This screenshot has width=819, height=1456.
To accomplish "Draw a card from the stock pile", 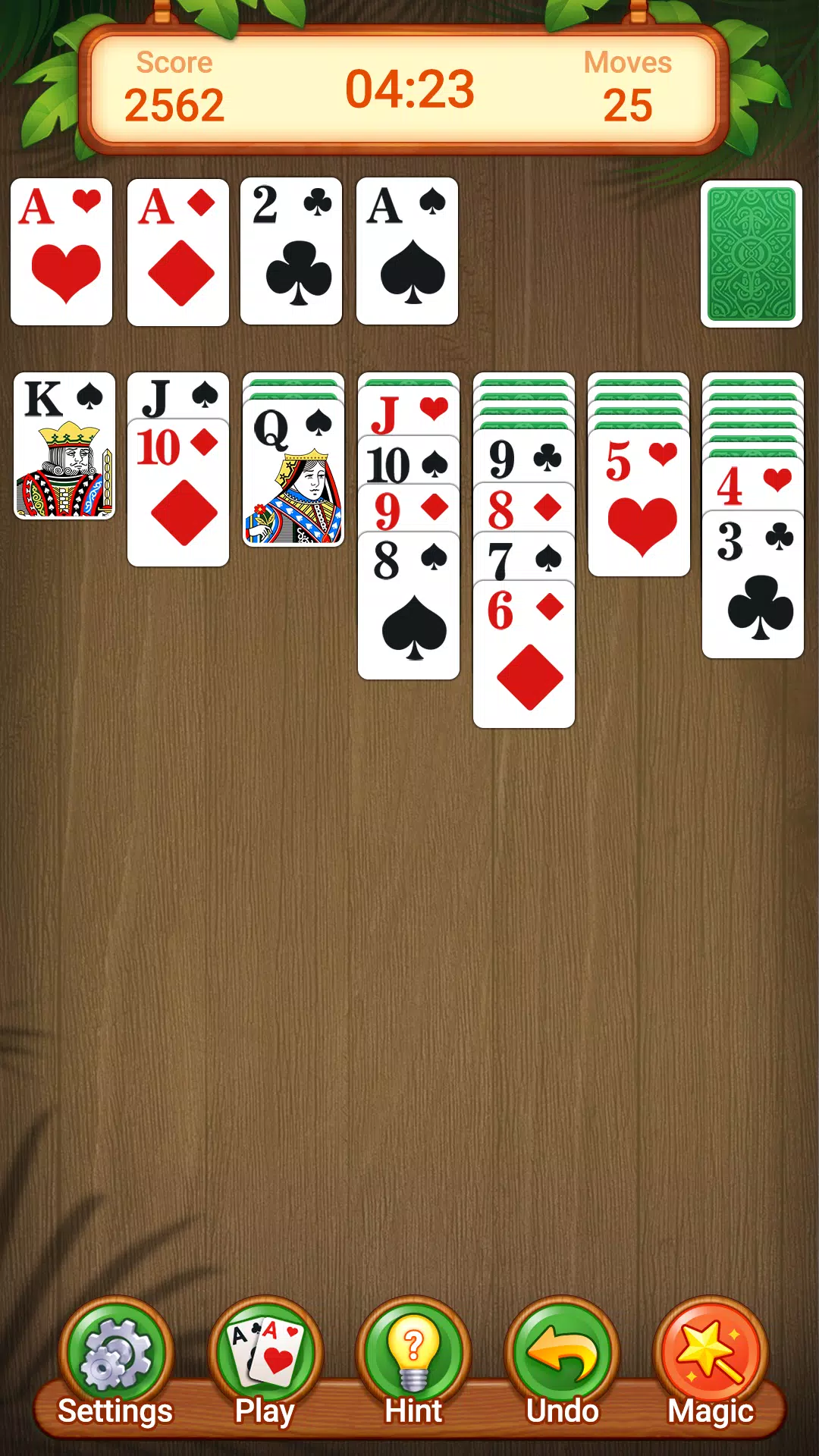I will point(751,253).
